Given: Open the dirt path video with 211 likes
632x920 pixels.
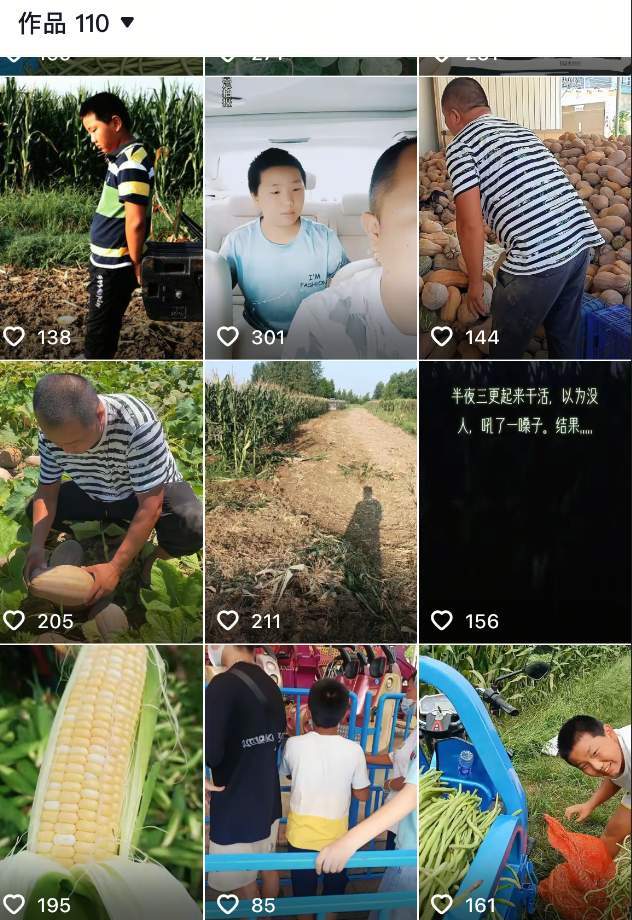Looking at the screenshot, I should (311, 501).
